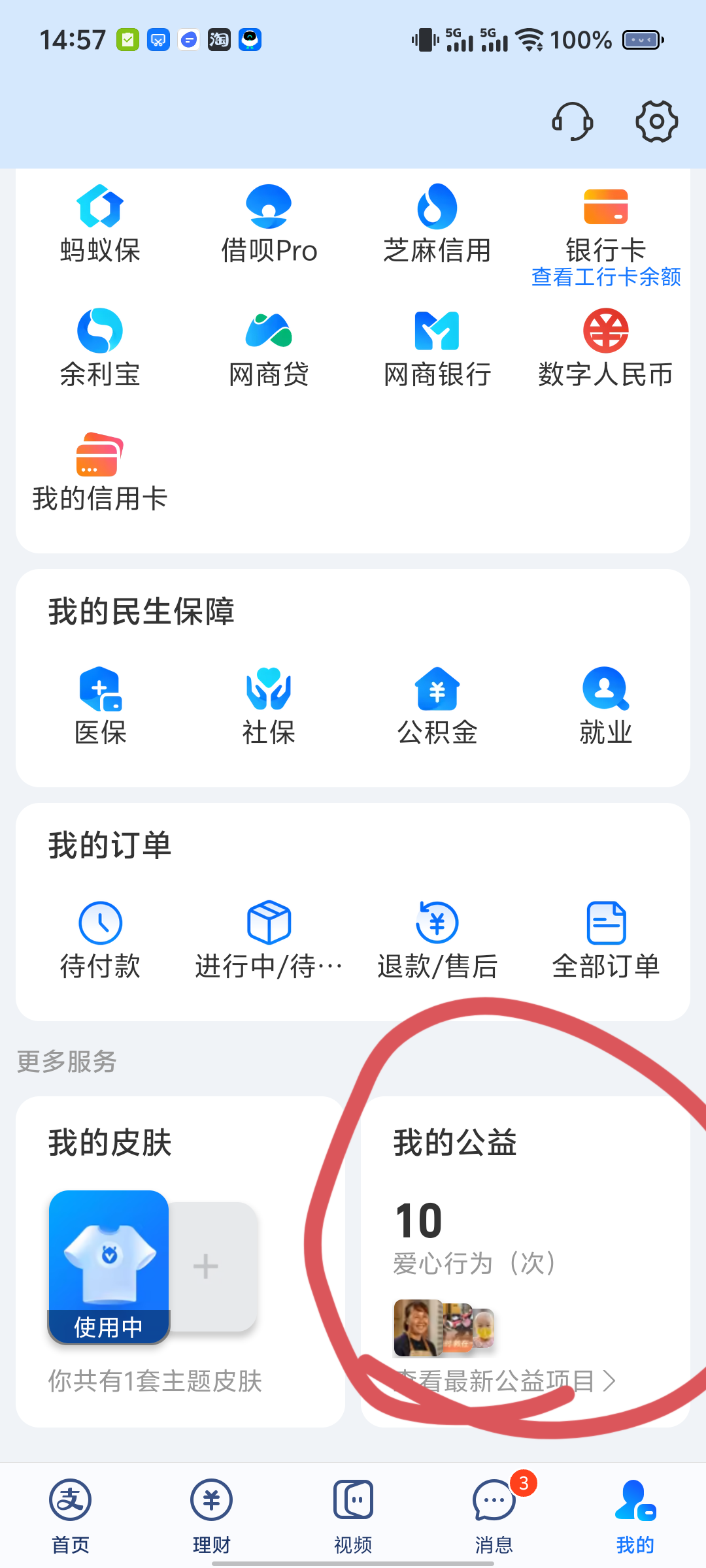Open 医保 medical insurance
Screen dimensions: 706x1568
100,706
